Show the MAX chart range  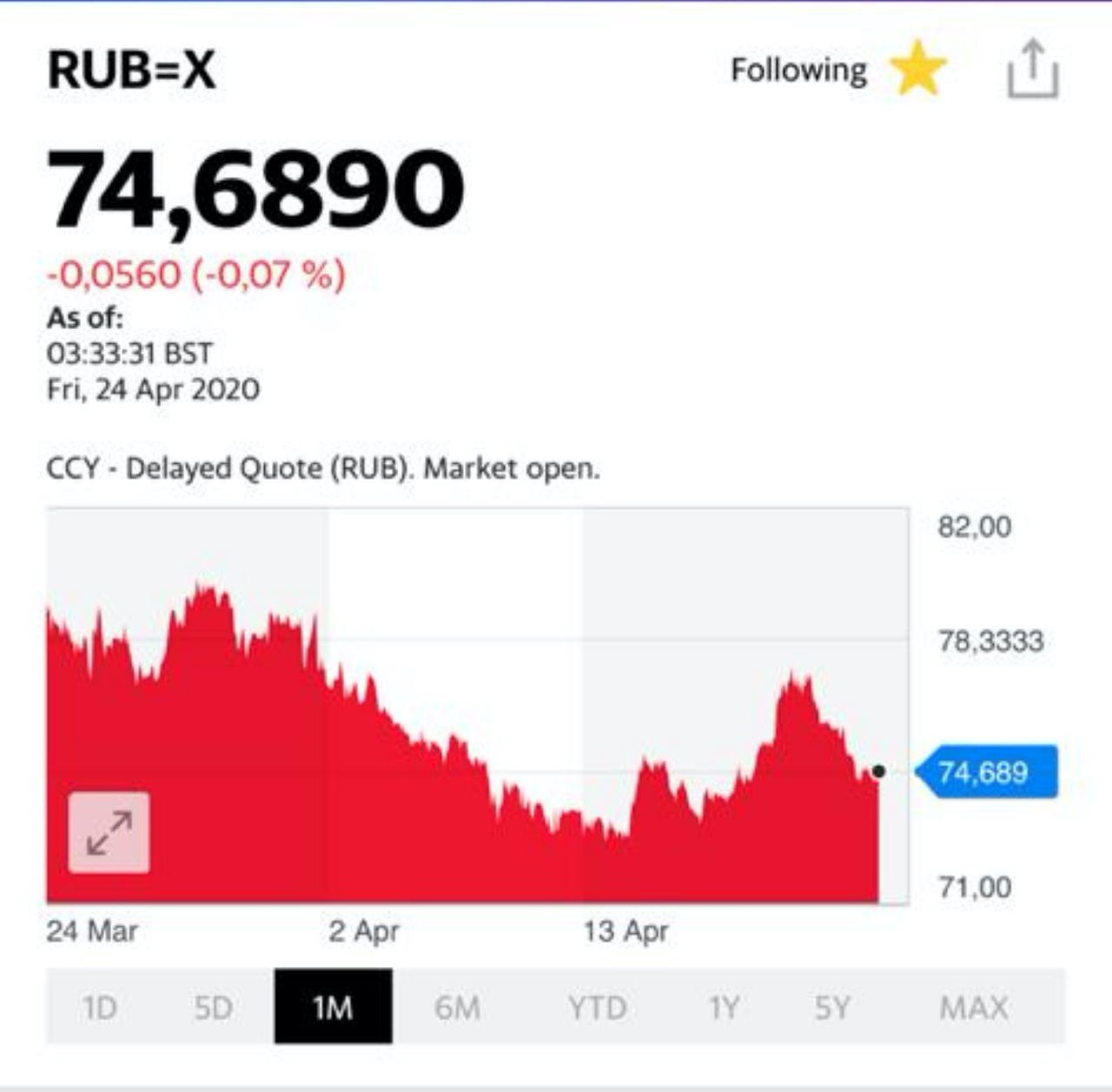coord(974,1008)
